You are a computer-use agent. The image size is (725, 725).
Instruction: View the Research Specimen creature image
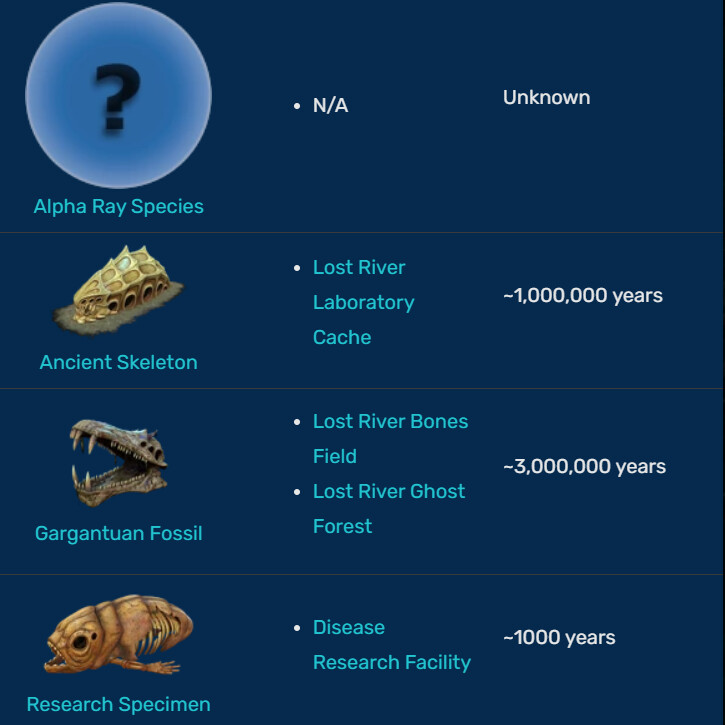[118, 635]
